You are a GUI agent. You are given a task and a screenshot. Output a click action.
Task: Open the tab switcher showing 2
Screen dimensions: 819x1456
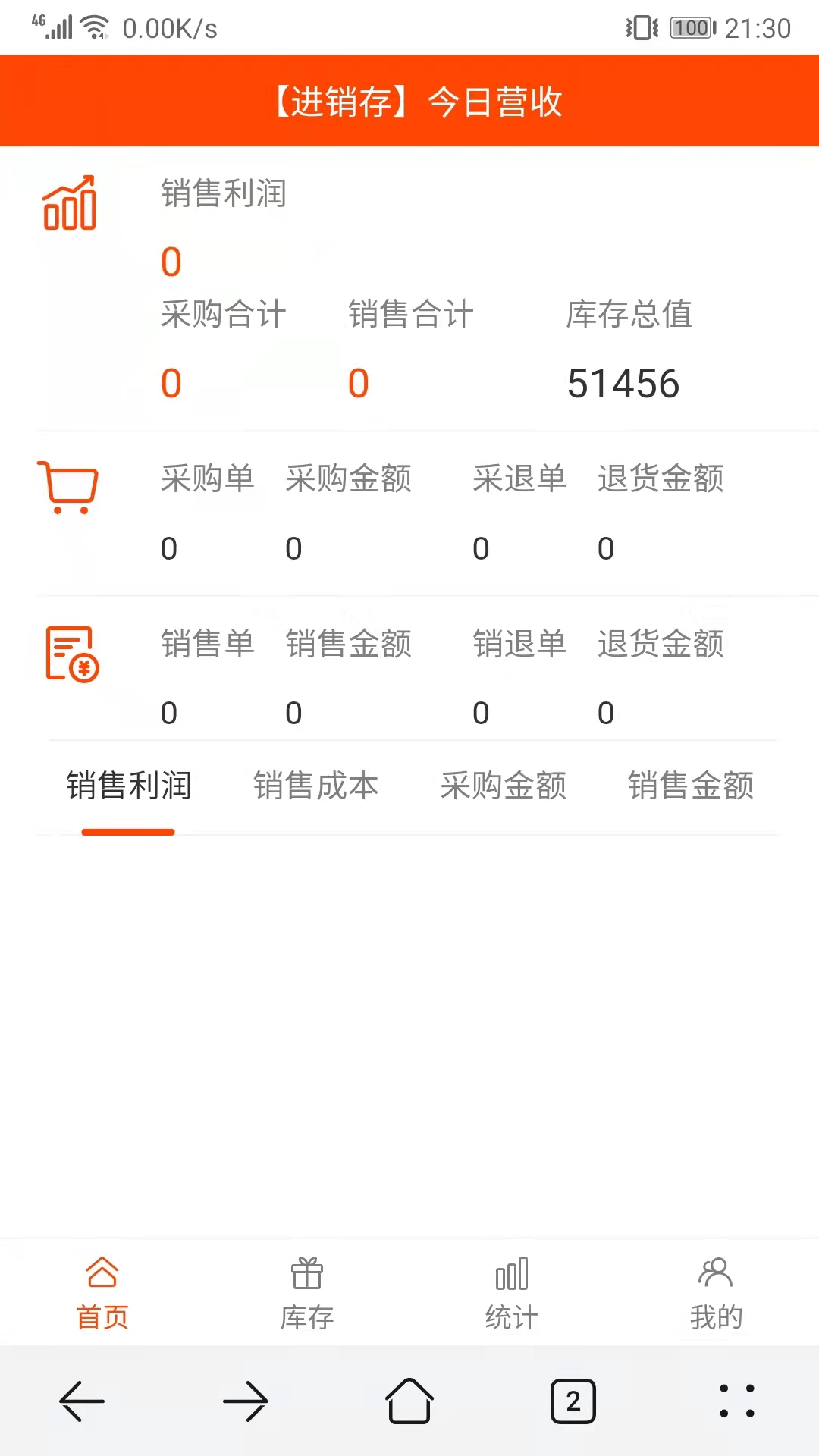coord(573,1399)
